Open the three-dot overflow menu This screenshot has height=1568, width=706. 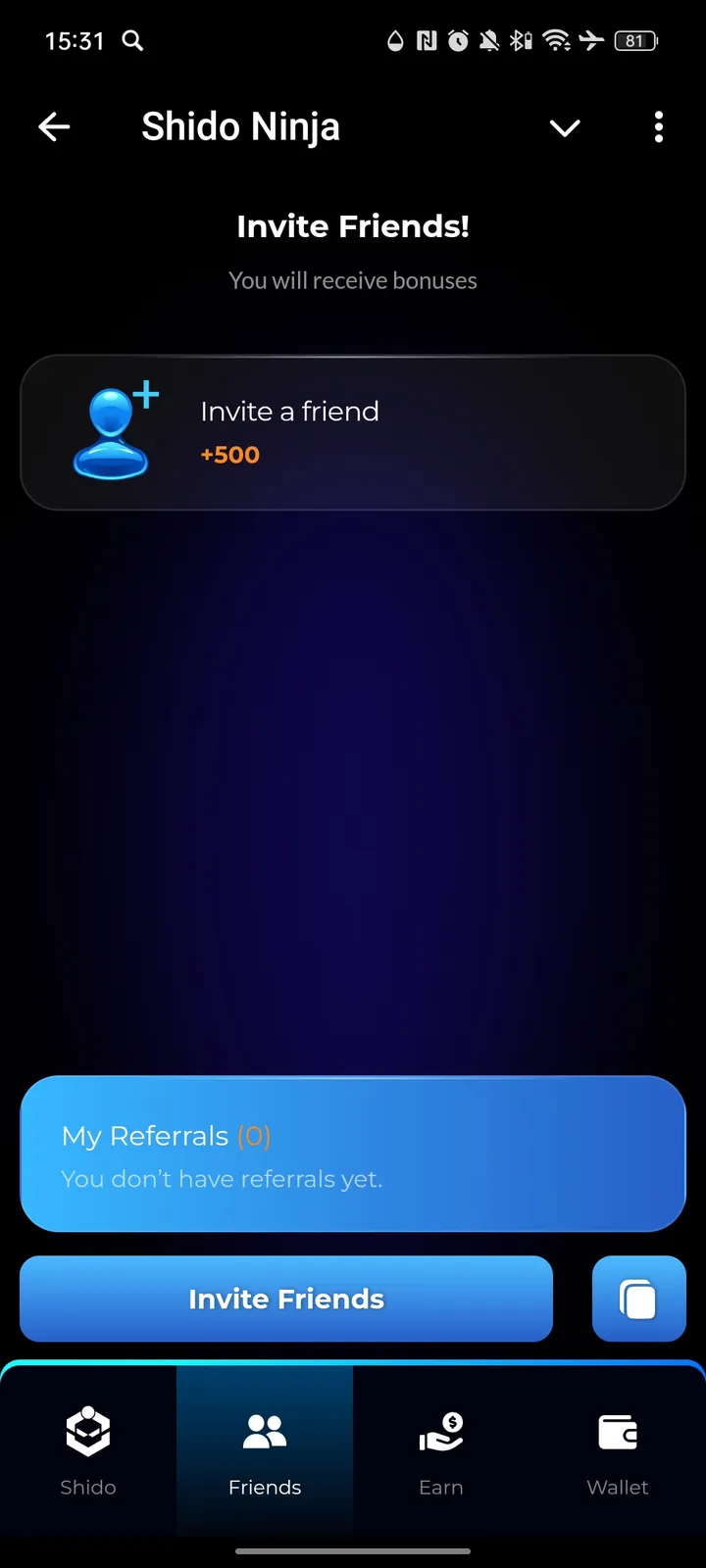[658, 127]
